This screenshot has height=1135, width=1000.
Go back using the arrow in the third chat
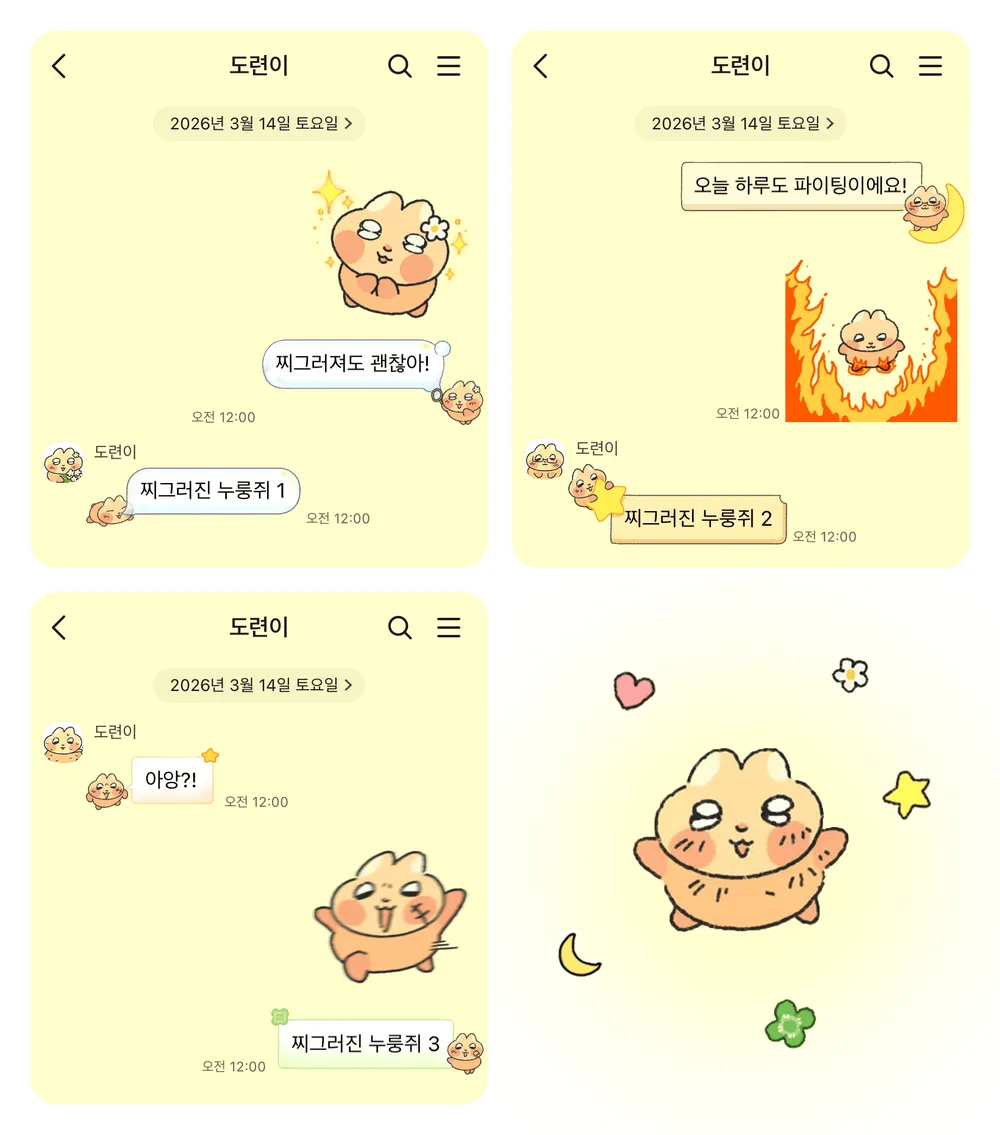pos(59,628)
